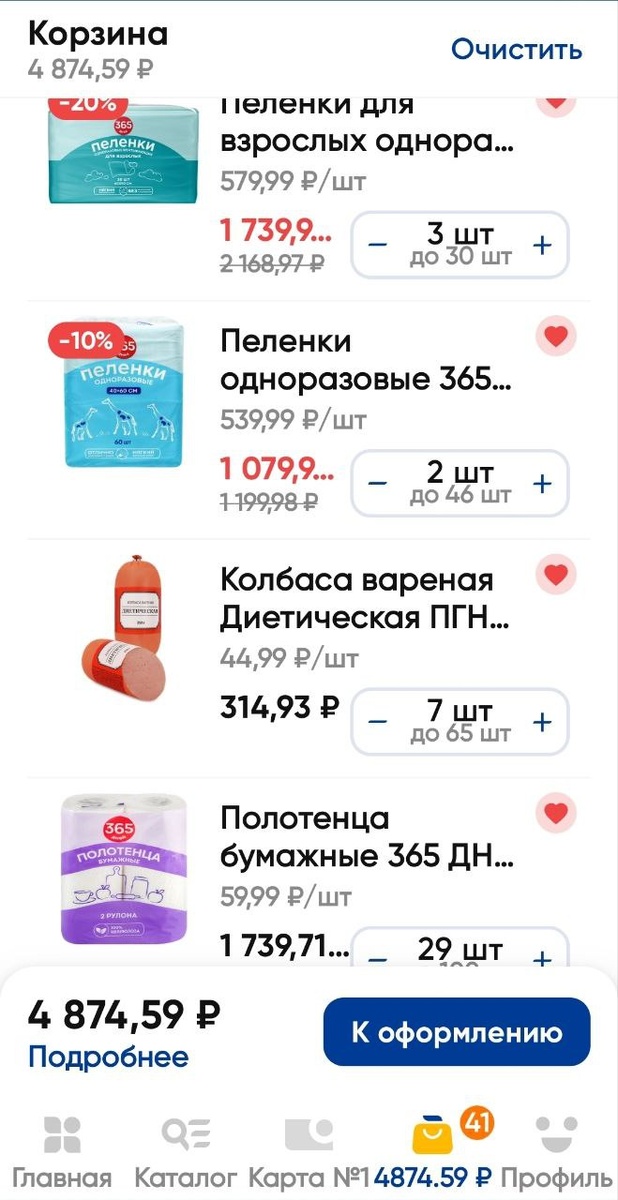Viewport: 618px width, 1200px height.
Task: Remove Пеленки одноразовые 365 from favorites
Action: pos(556,336)
